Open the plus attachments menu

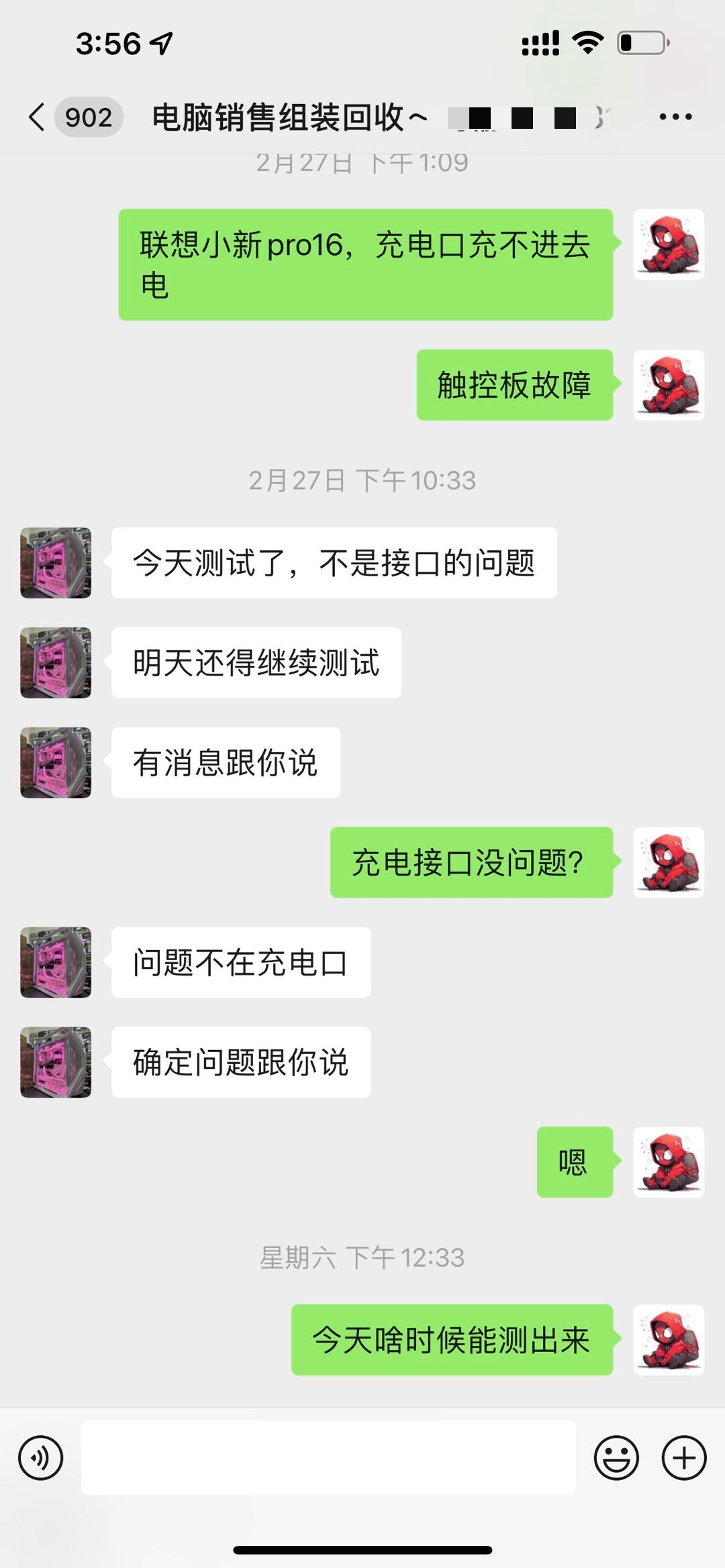click(684, 1457)
